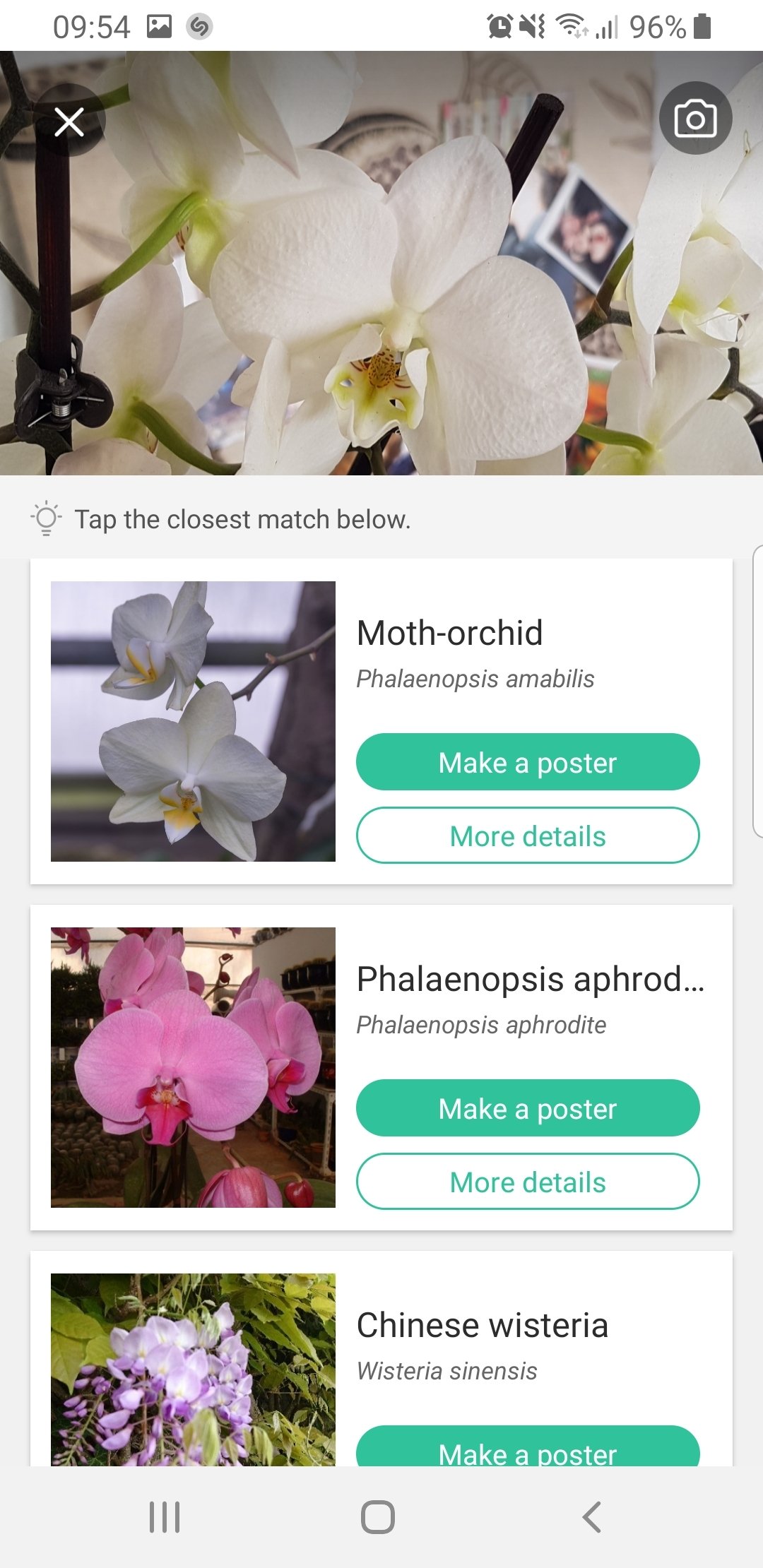View more details for Moth-orchid
The height and width of the screenshot is (1568, 763).
pos(528,836)
